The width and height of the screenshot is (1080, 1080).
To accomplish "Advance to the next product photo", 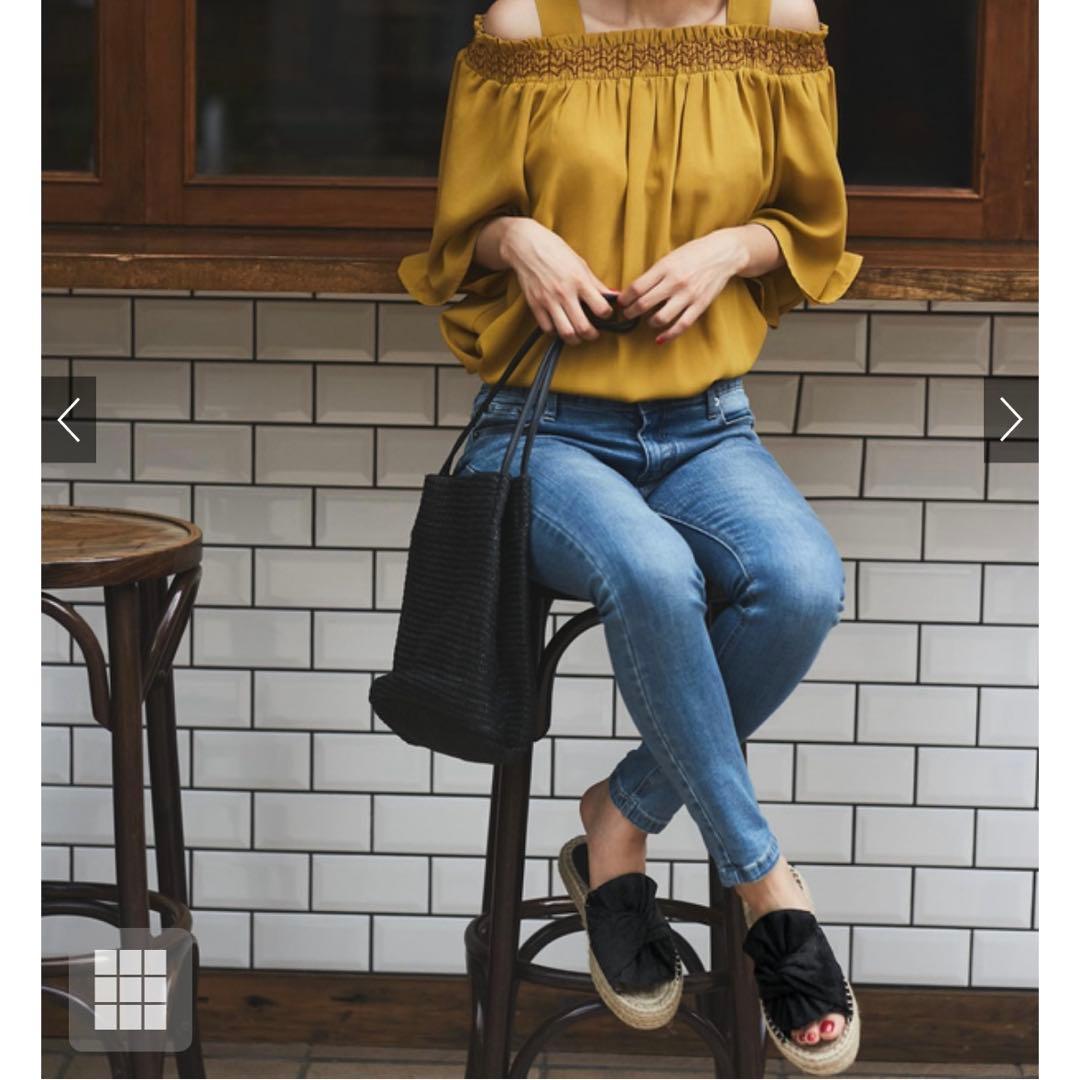I will [1010, 419].
